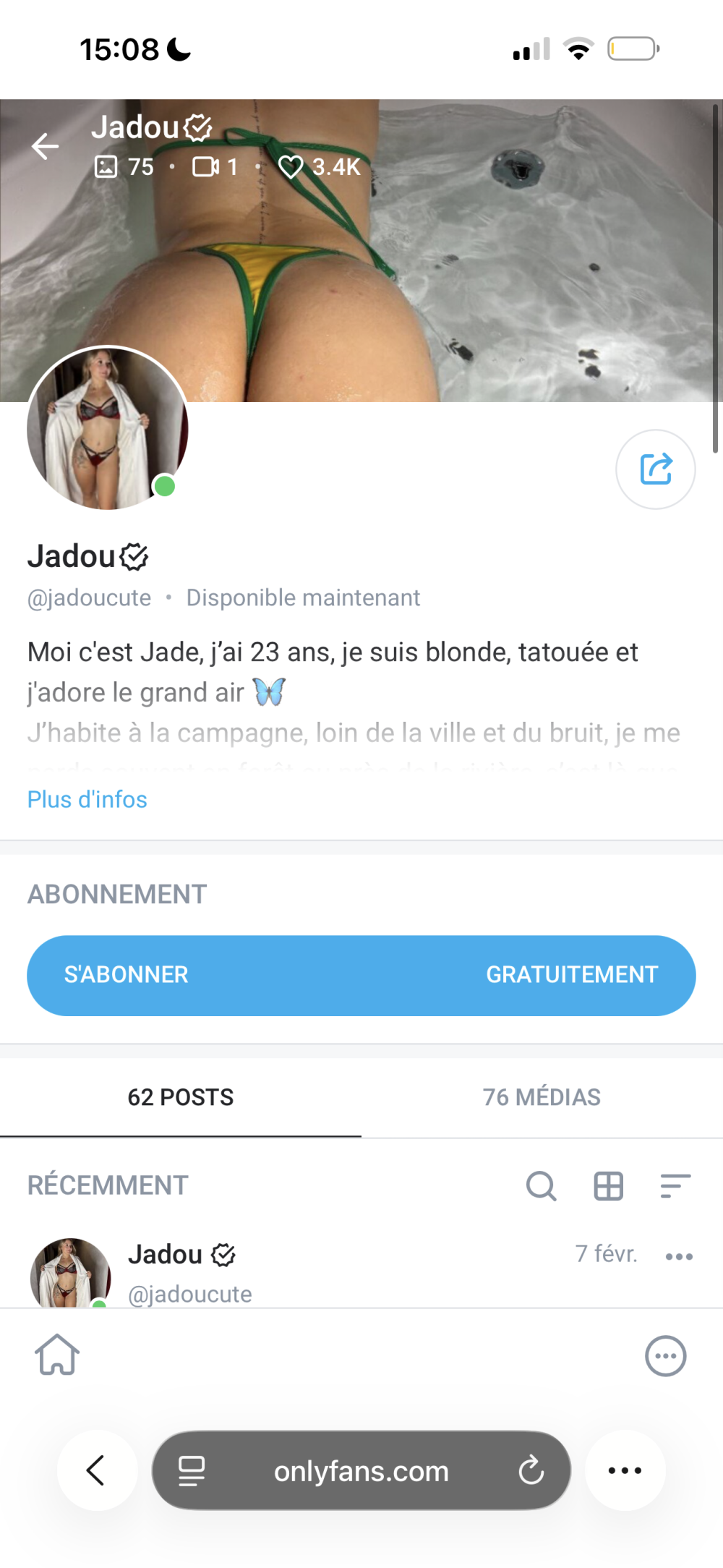Go to the OnlyFans home feed

coord(57,1355)
